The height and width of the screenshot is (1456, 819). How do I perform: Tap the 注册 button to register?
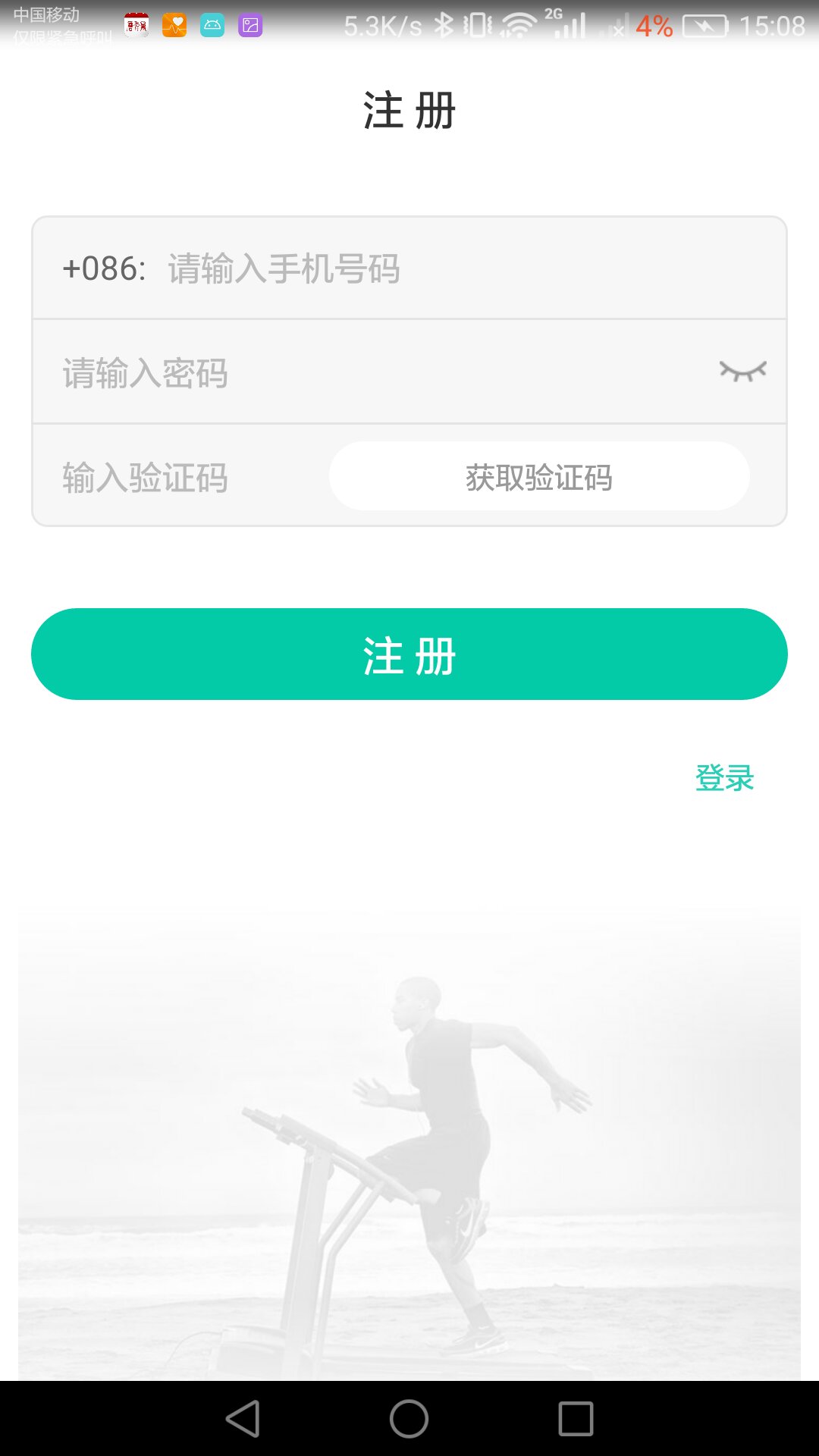pyautogui.click(x=409, y=654)
